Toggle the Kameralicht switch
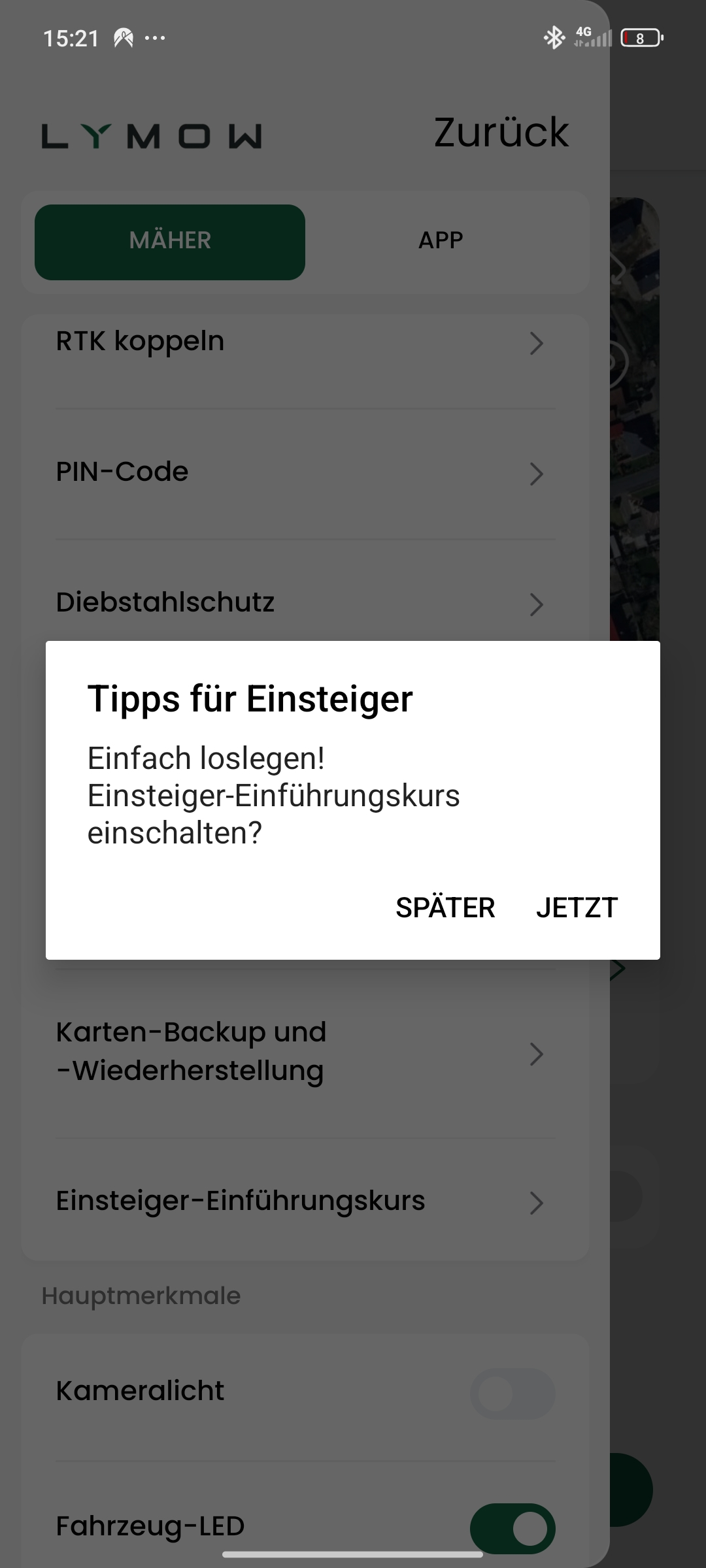This screenshot has height=1568, width=706. (513, 1394)
